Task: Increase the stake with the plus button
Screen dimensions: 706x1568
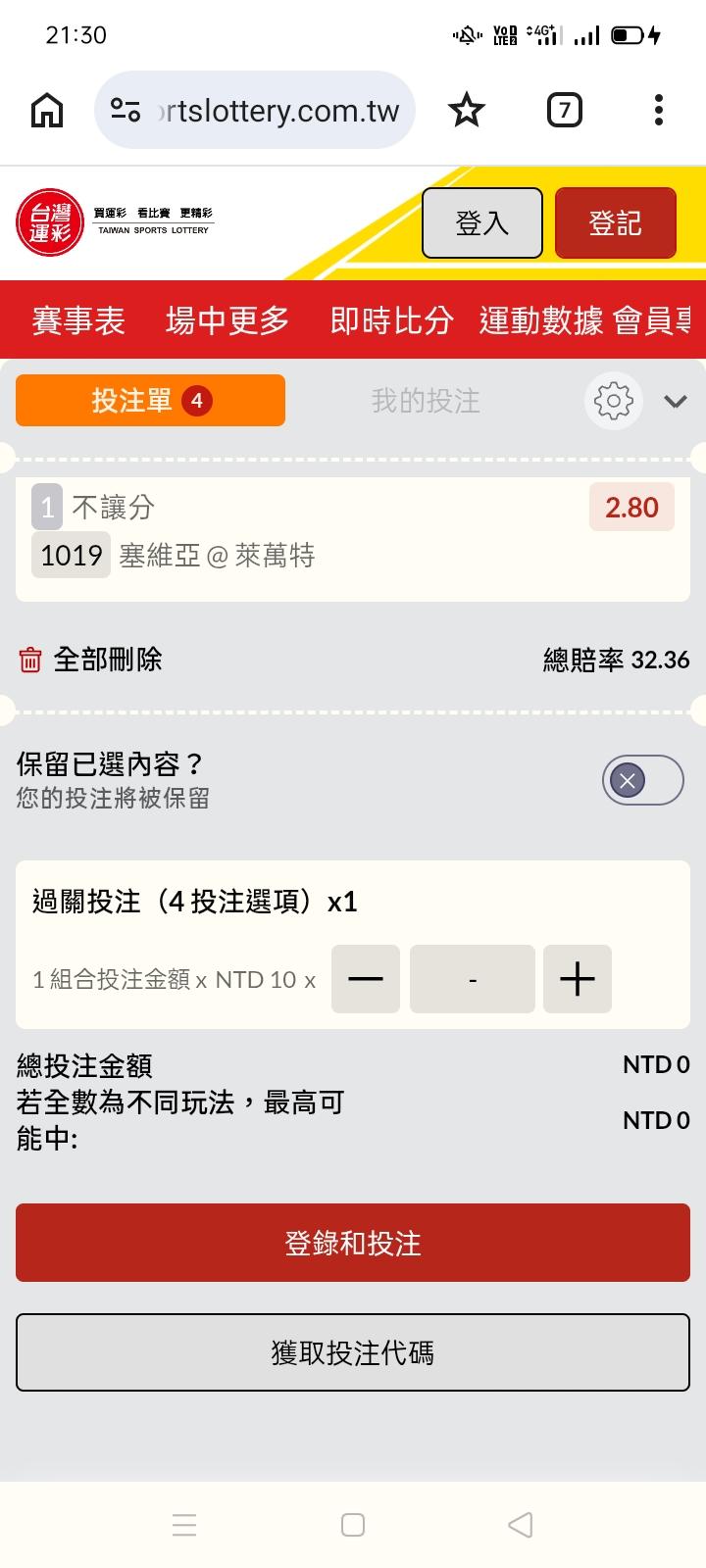Action: tap(578, 978)
